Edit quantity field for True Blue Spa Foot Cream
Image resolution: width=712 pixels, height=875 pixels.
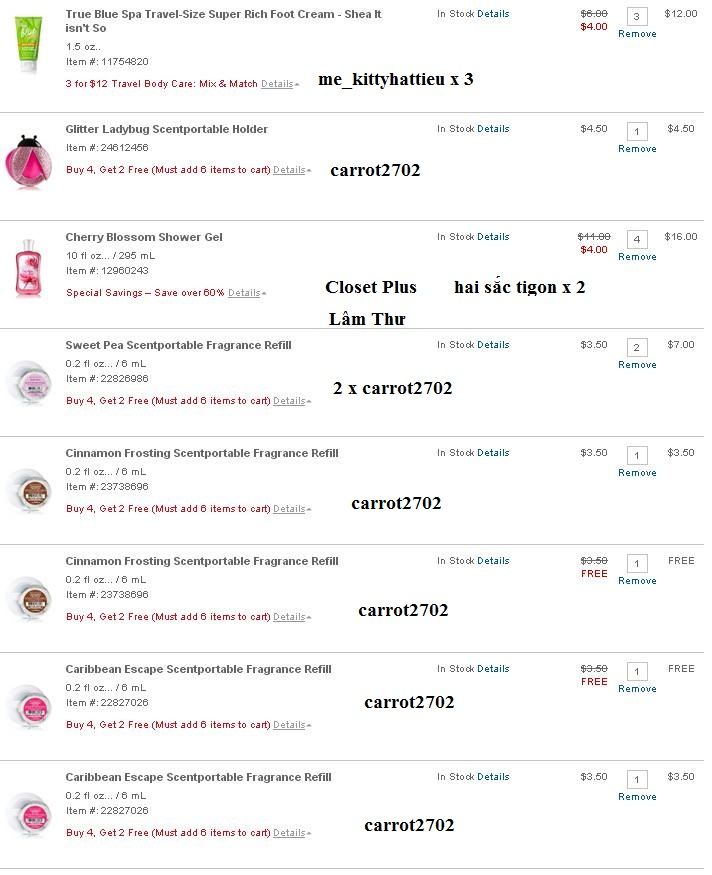point(637,16)
